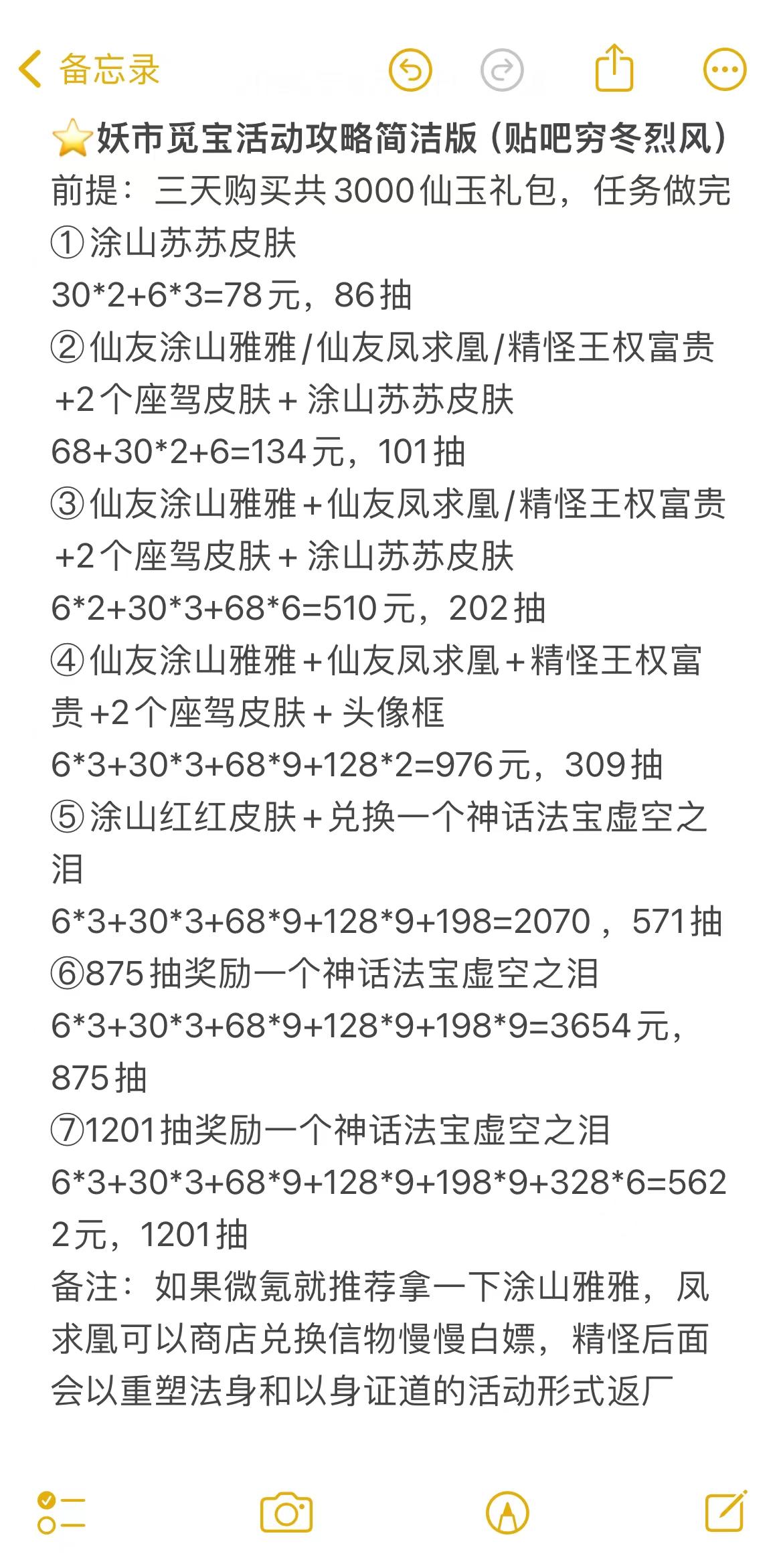
Task: Place cursor in the ②仙友涂山雅雅 line
Action: (x=391, y=347)
